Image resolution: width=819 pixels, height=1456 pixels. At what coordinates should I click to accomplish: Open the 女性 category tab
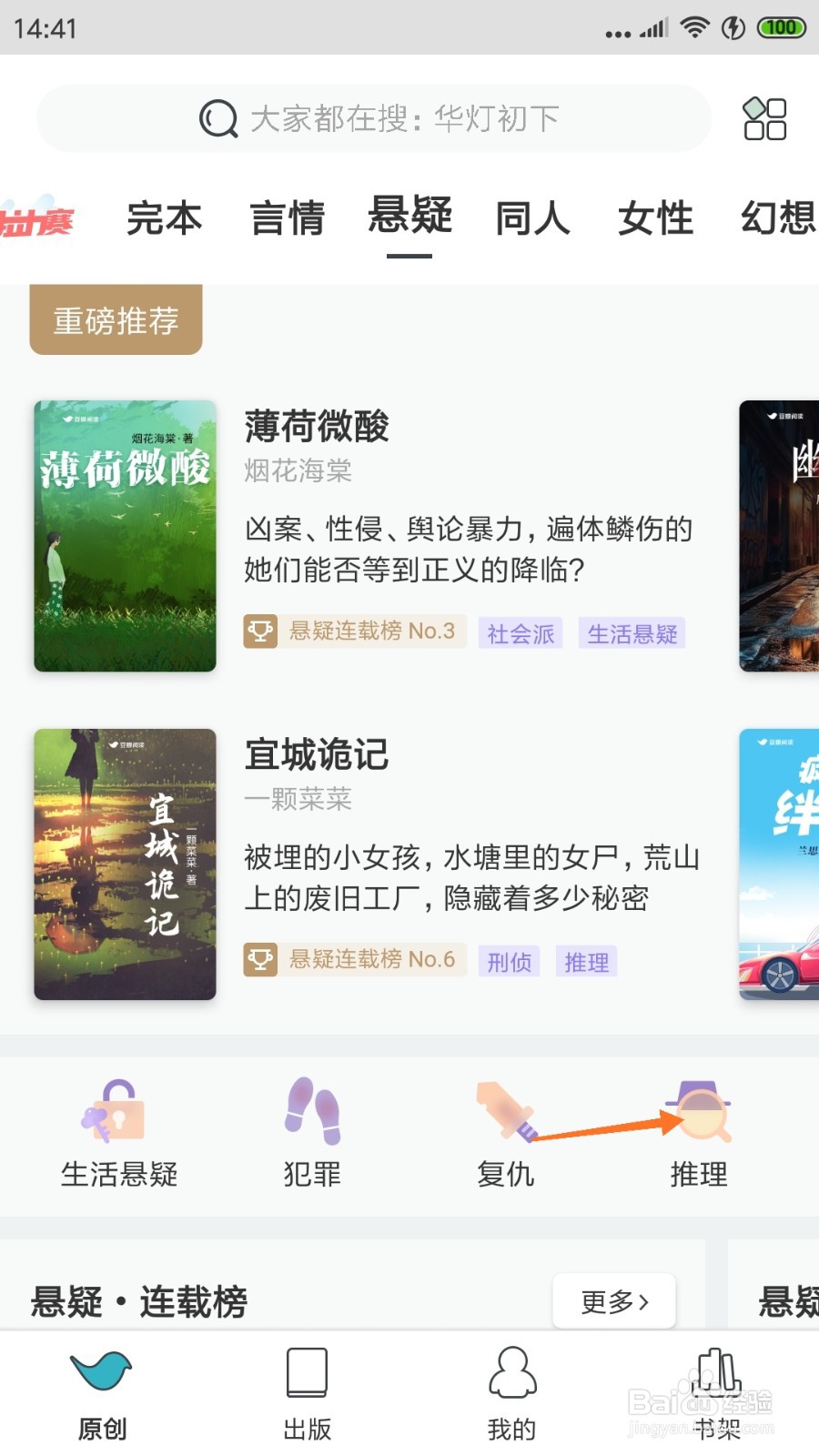[x=654, y=217]
